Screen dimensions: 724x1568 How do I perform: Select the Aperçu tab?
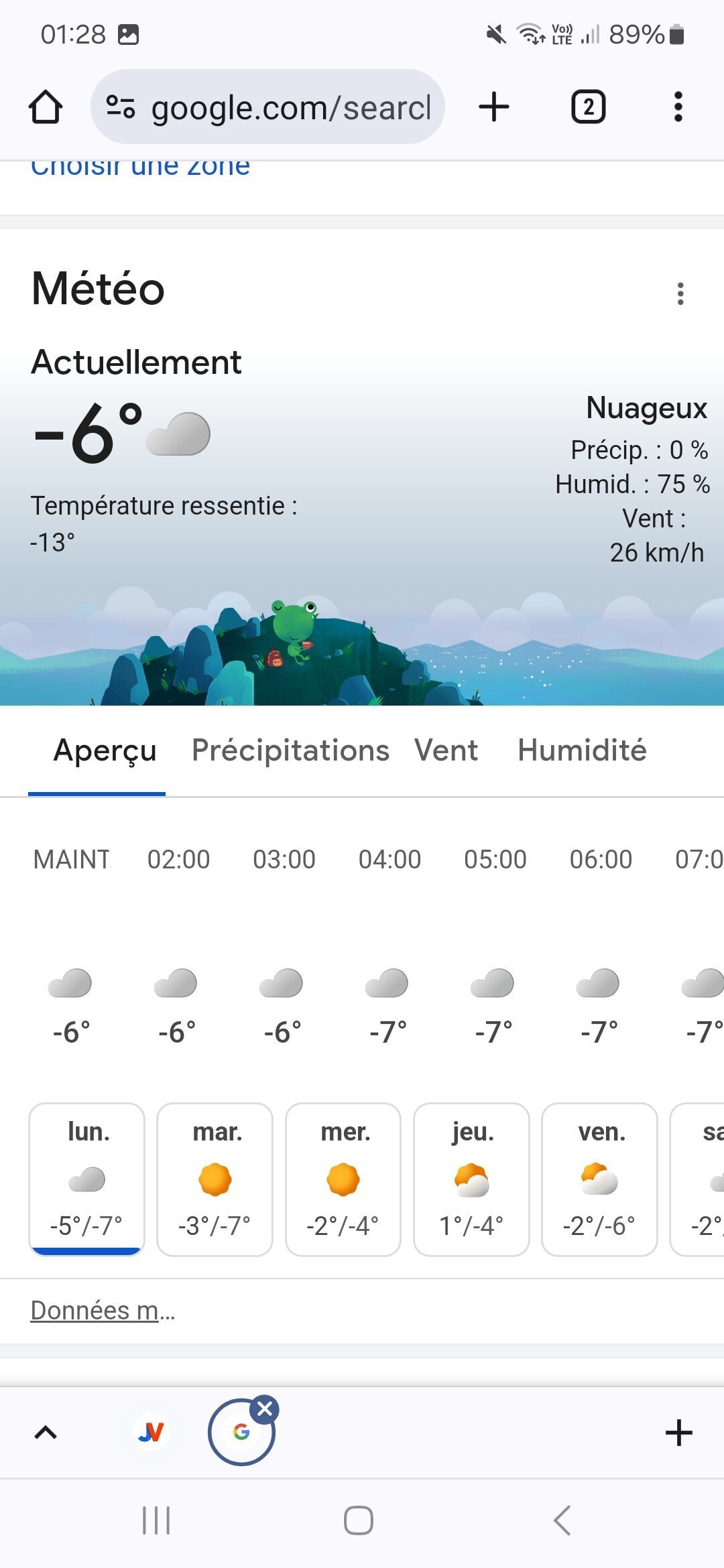[x=105, y=750]
